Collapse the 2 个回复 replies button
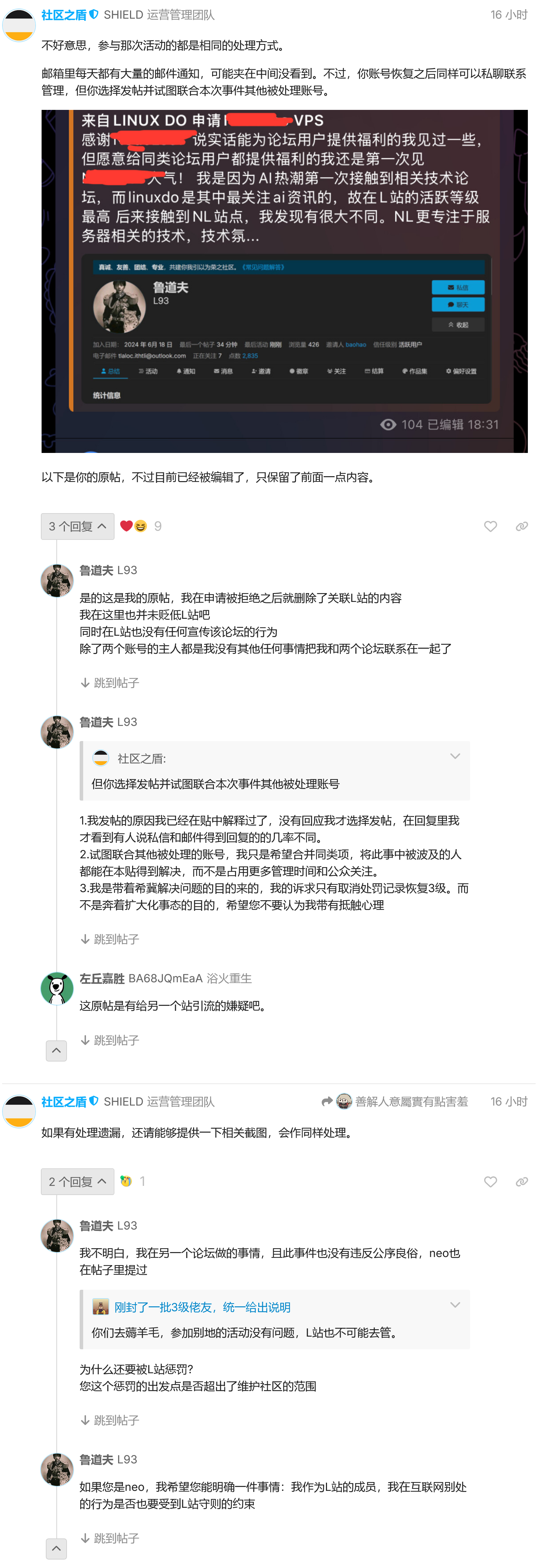This screenshot has height=1568, width=549. 78,1182
